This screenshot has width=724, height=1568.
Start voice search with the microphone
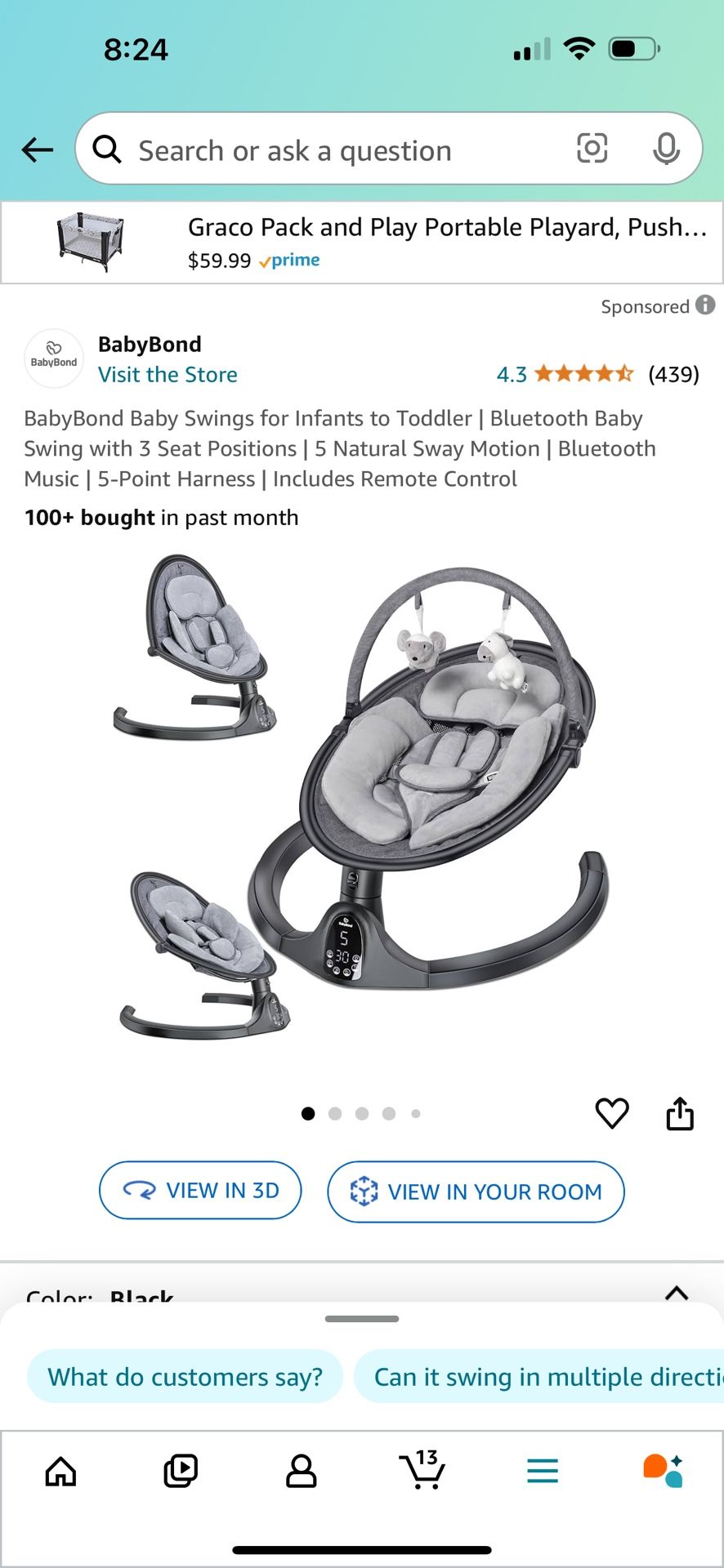click(666, 149)
